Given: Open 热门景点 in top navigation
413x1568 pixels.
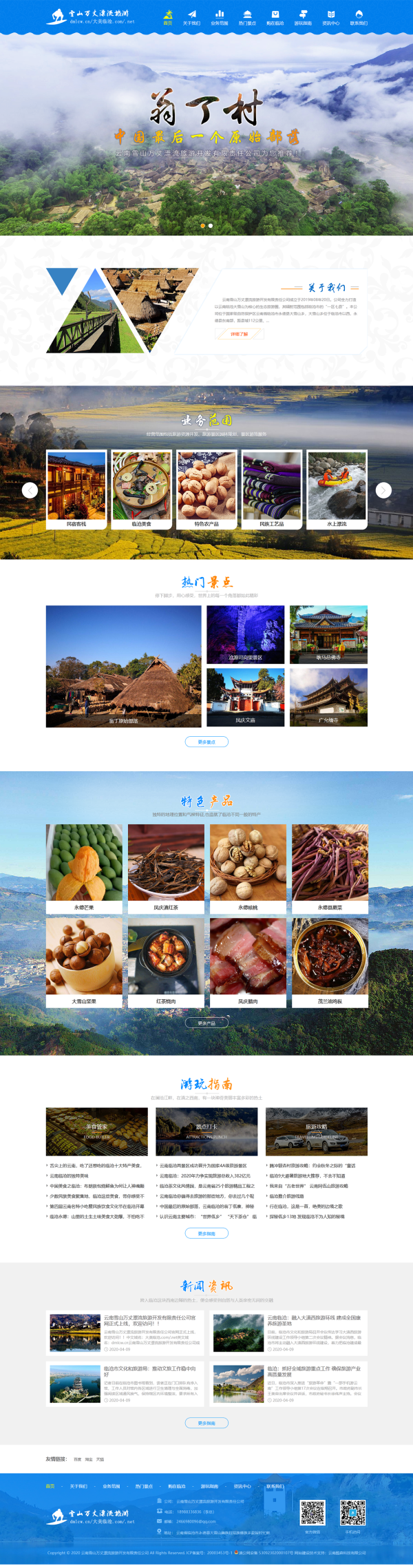Looking at the screenshot, I should [x=247, y=17].
